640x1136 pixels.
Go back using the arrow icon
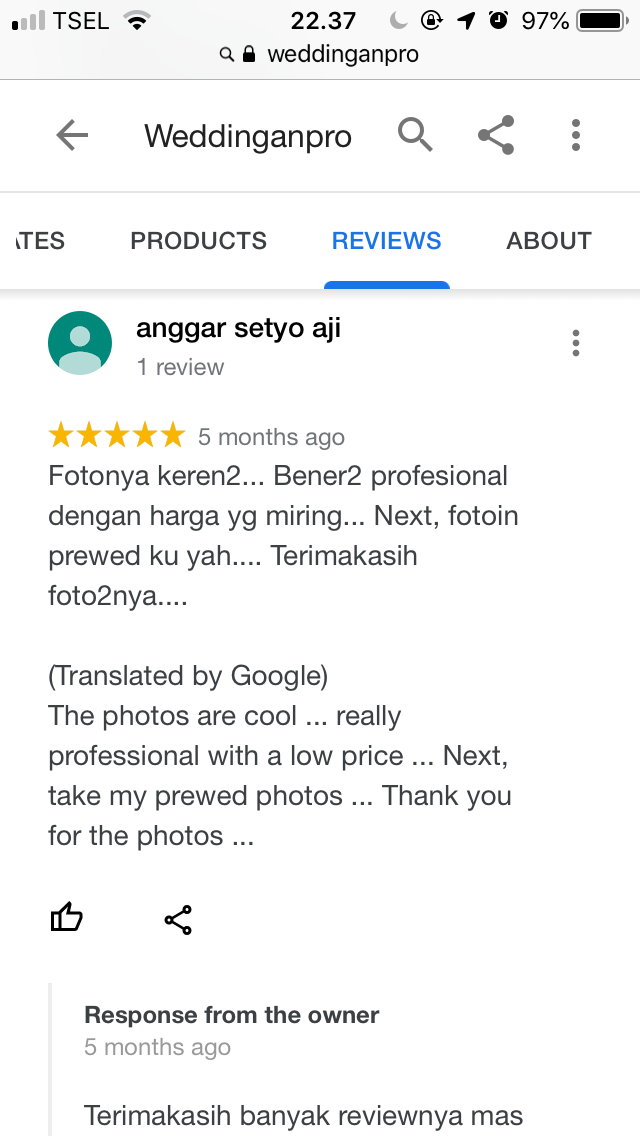pyautogui.click(x=72, y=135)
